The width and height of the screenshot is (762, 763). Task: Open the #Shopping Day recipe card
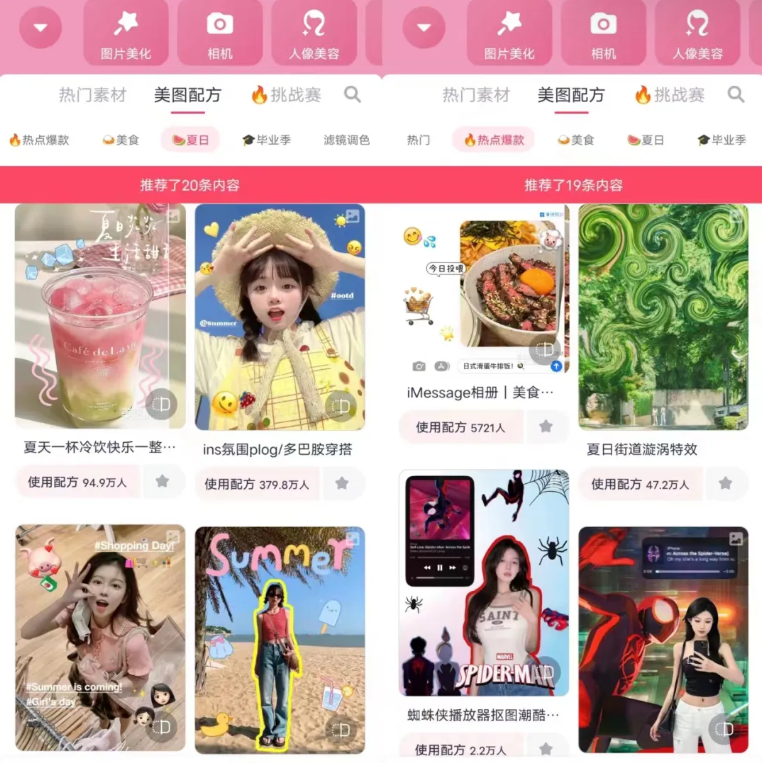(100, 638)
